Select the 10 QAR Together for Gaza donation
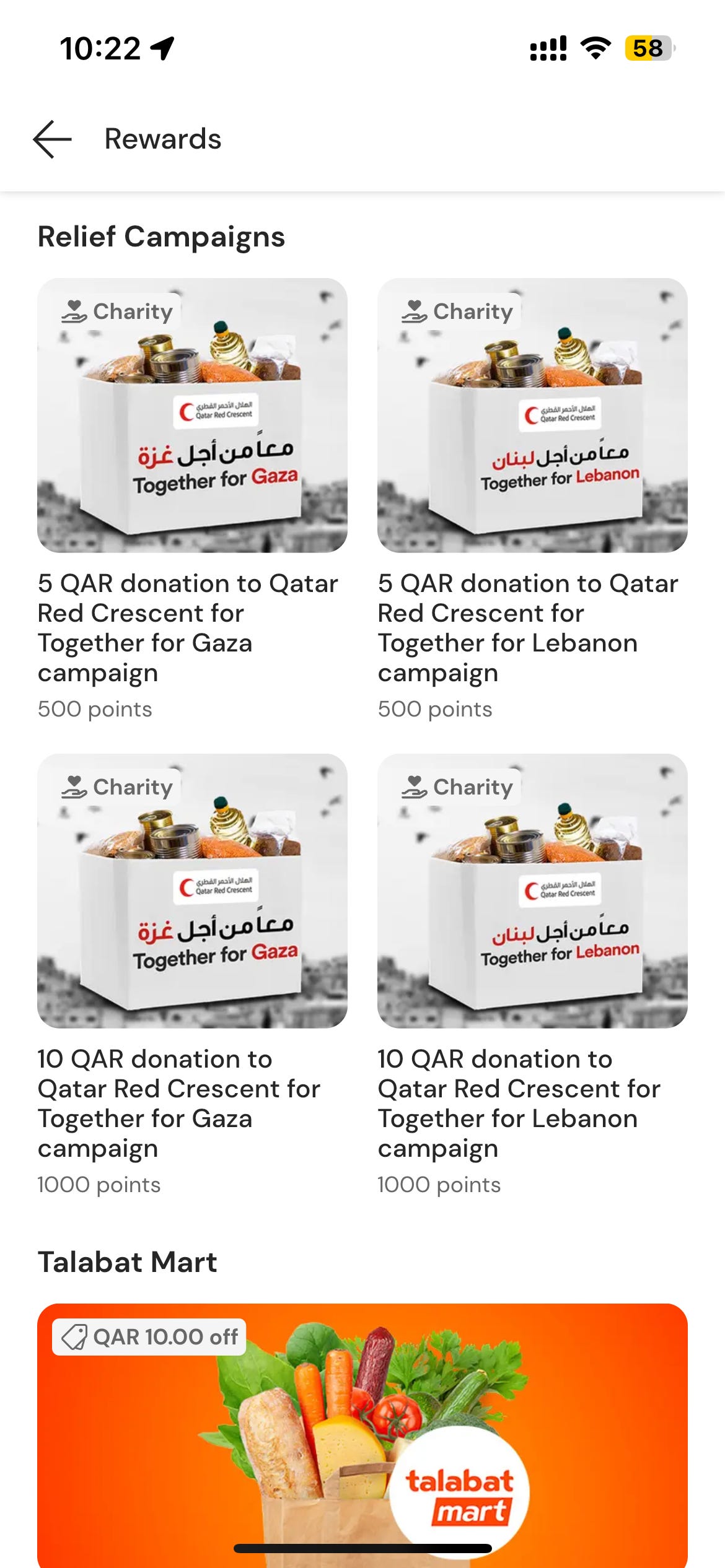This screenshot has width=725, height=1568. coord(192,975)
